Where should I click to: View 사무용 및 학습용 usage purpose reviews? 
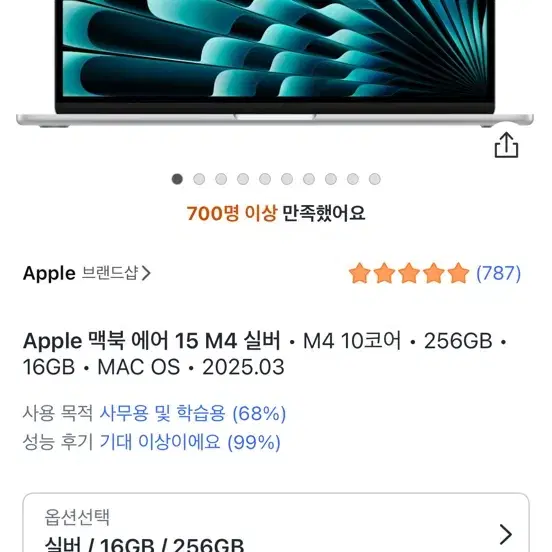pos(193,413)
